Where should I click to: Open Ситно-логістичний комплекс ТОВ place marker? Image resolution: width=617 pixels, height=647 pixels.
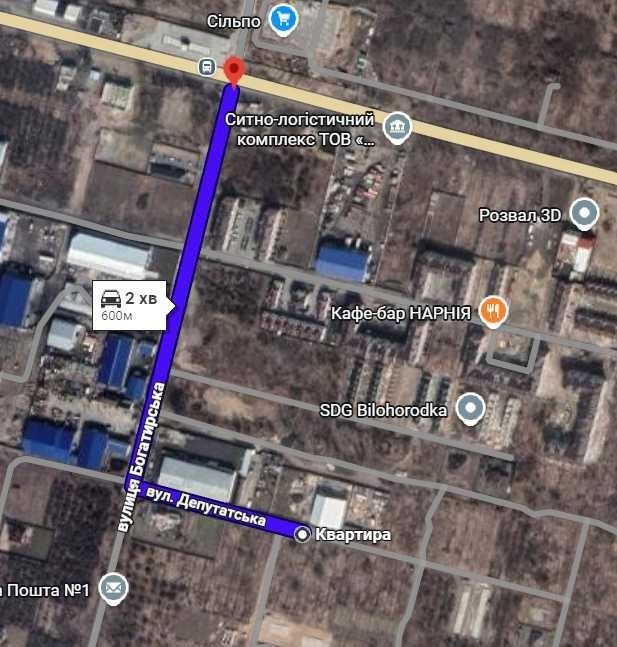coord(397,128)
